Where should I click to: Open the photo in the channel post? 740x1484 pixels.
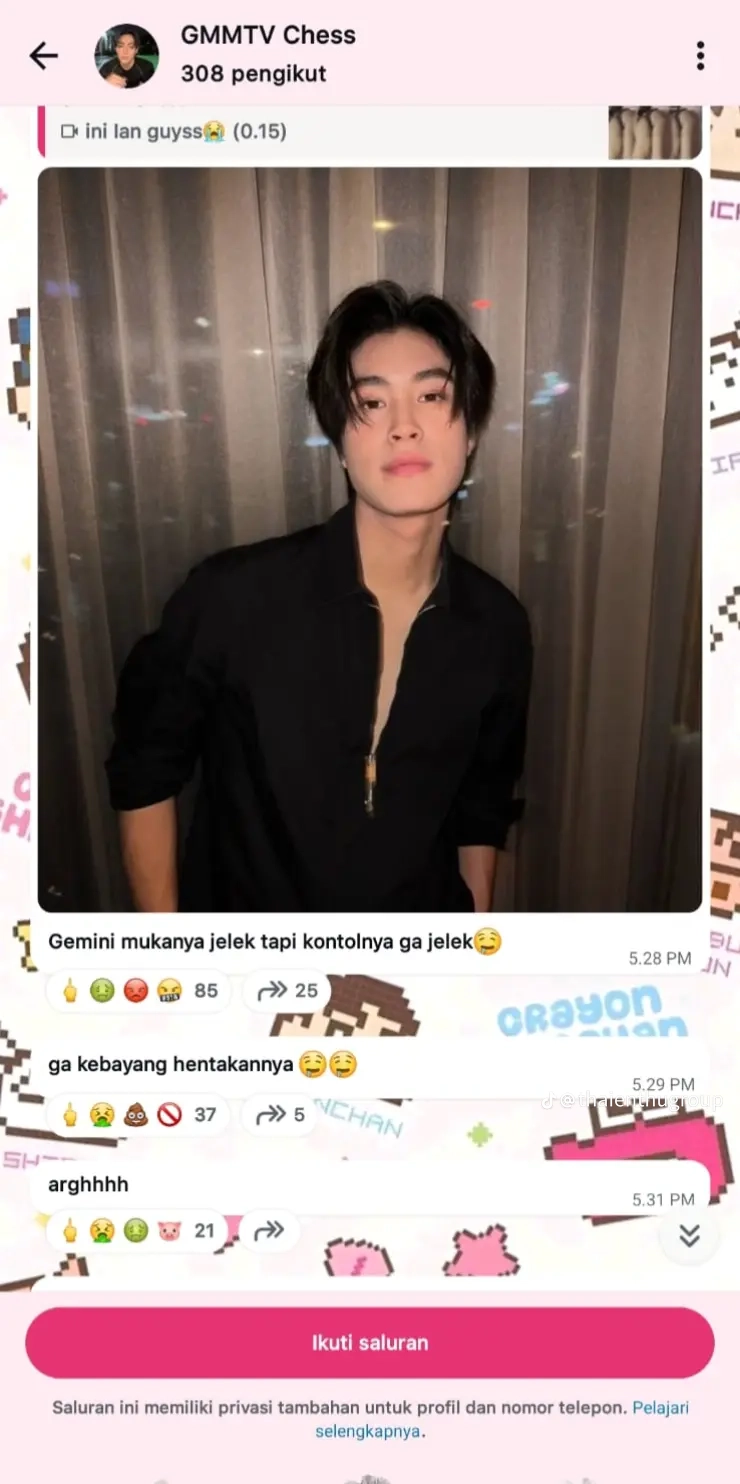(x=370, y=540)
